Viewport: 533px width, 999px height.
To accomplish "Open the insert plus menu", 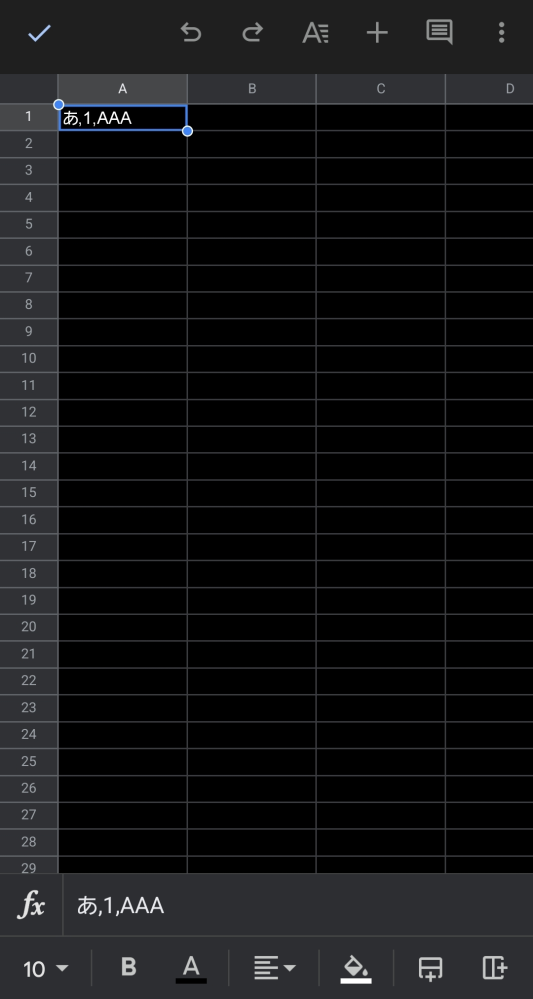I will point(377,32).
